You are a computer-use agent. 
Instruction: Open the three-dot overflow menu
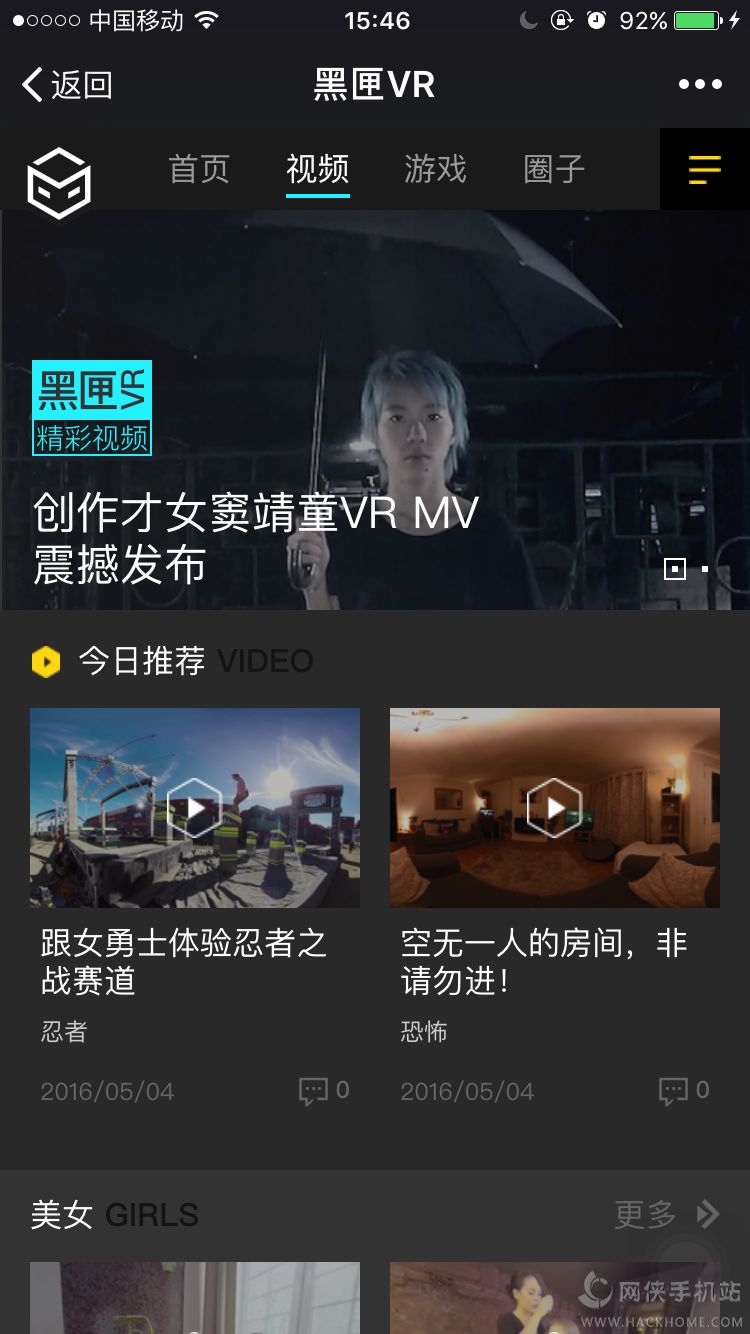pos(700,85)
